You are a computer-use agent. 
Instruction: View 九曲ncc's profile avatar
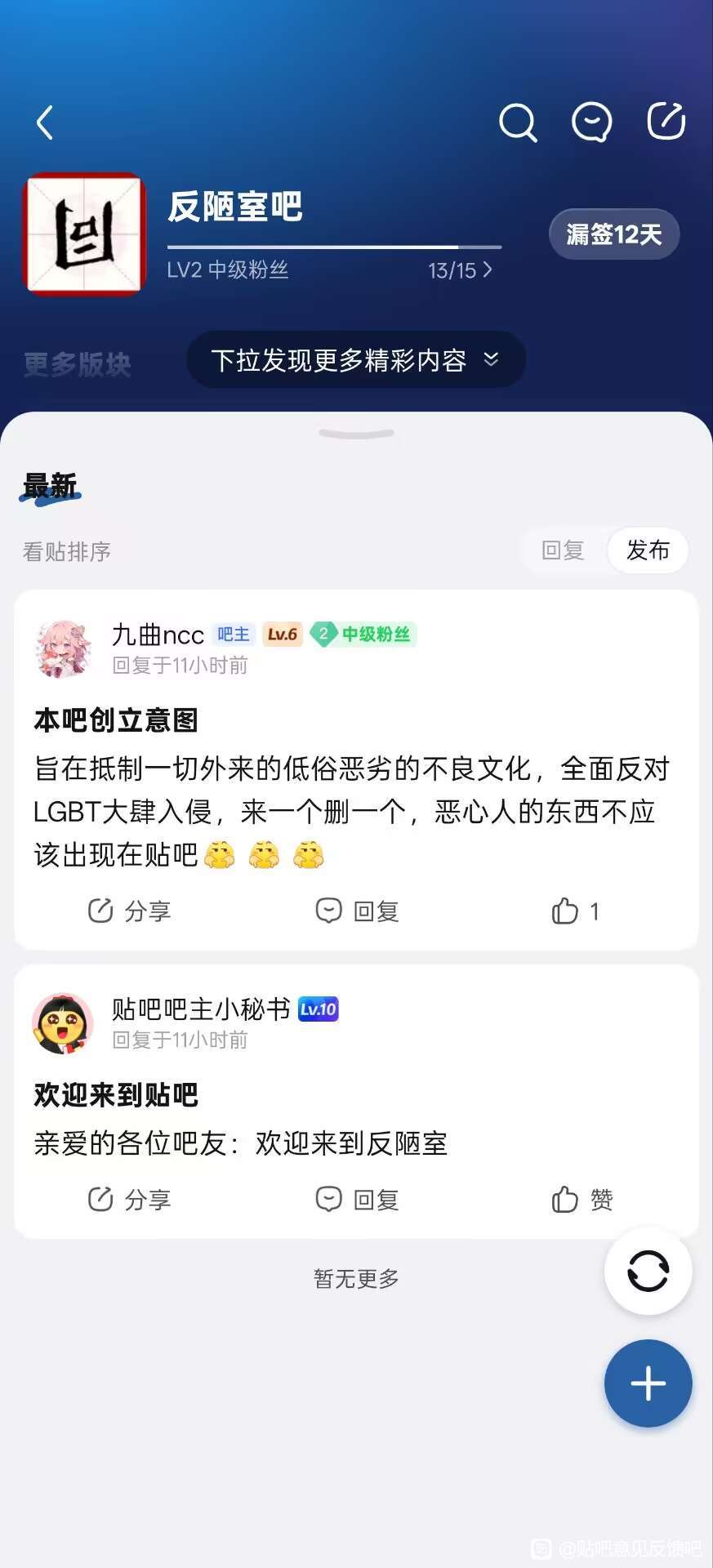tap(63, 649)
